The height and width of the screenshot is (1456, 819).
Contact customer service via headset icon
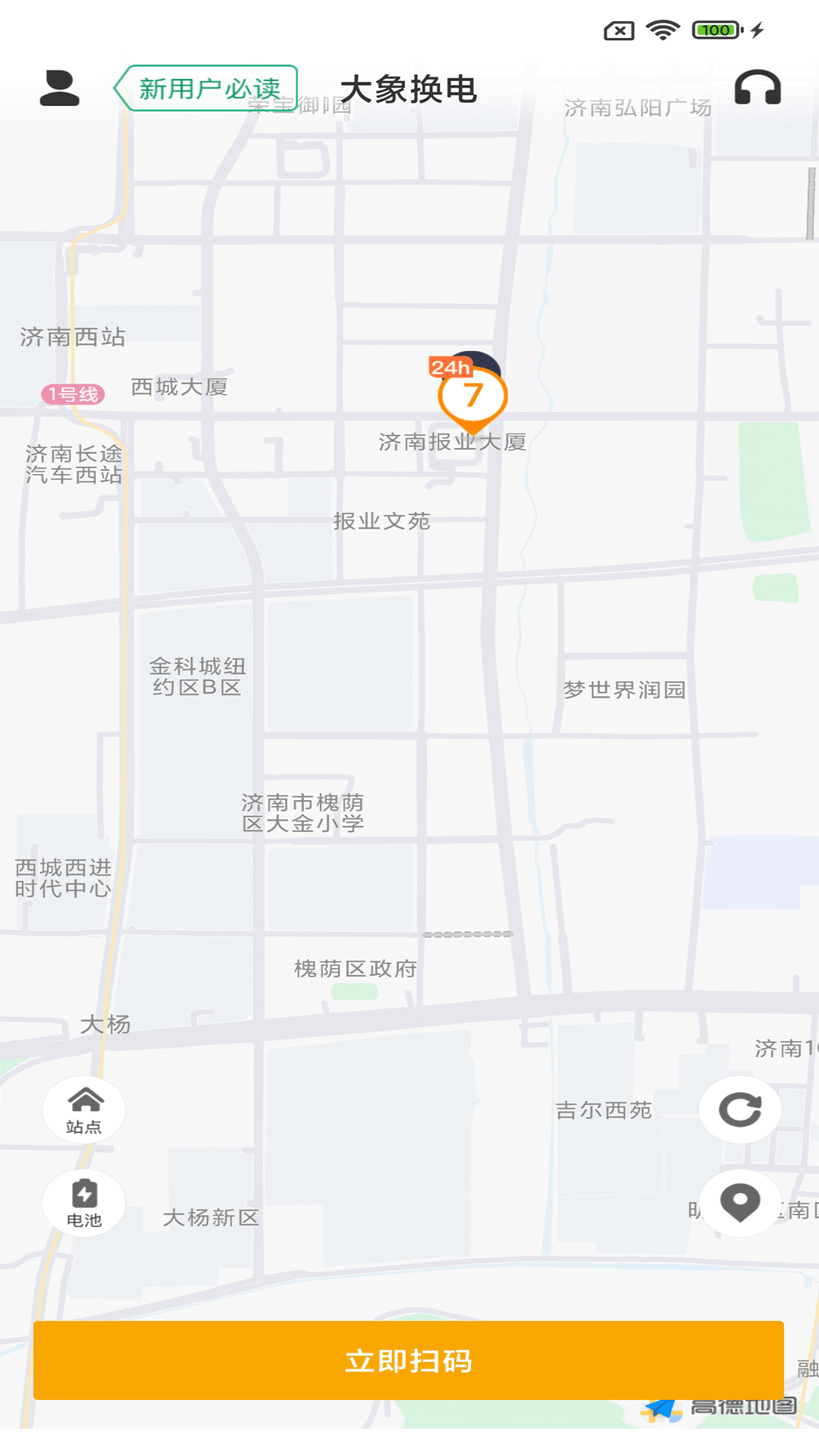(x=757, y=88)
